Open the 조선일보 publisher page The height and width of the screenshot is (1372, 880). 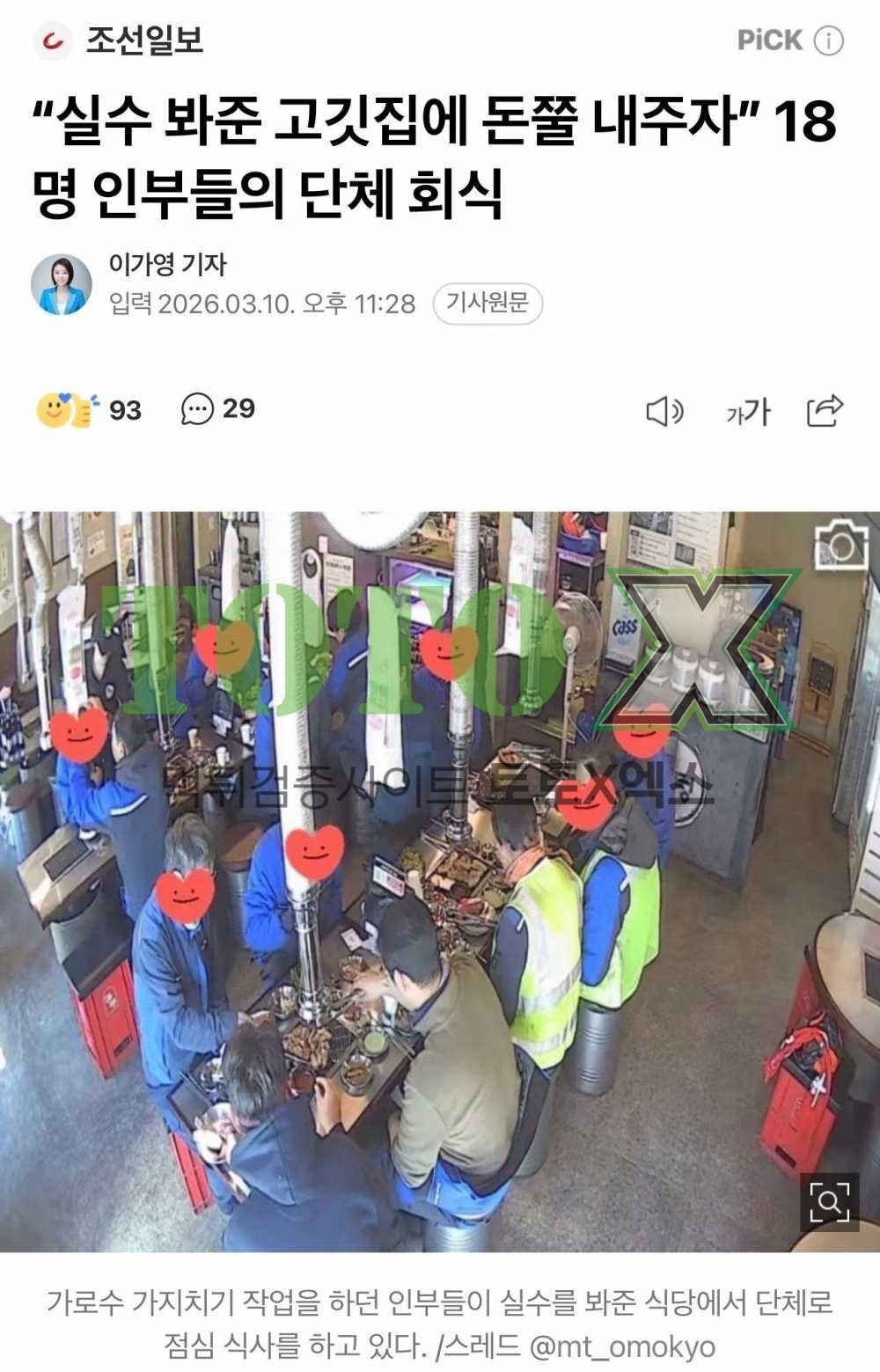119,40
